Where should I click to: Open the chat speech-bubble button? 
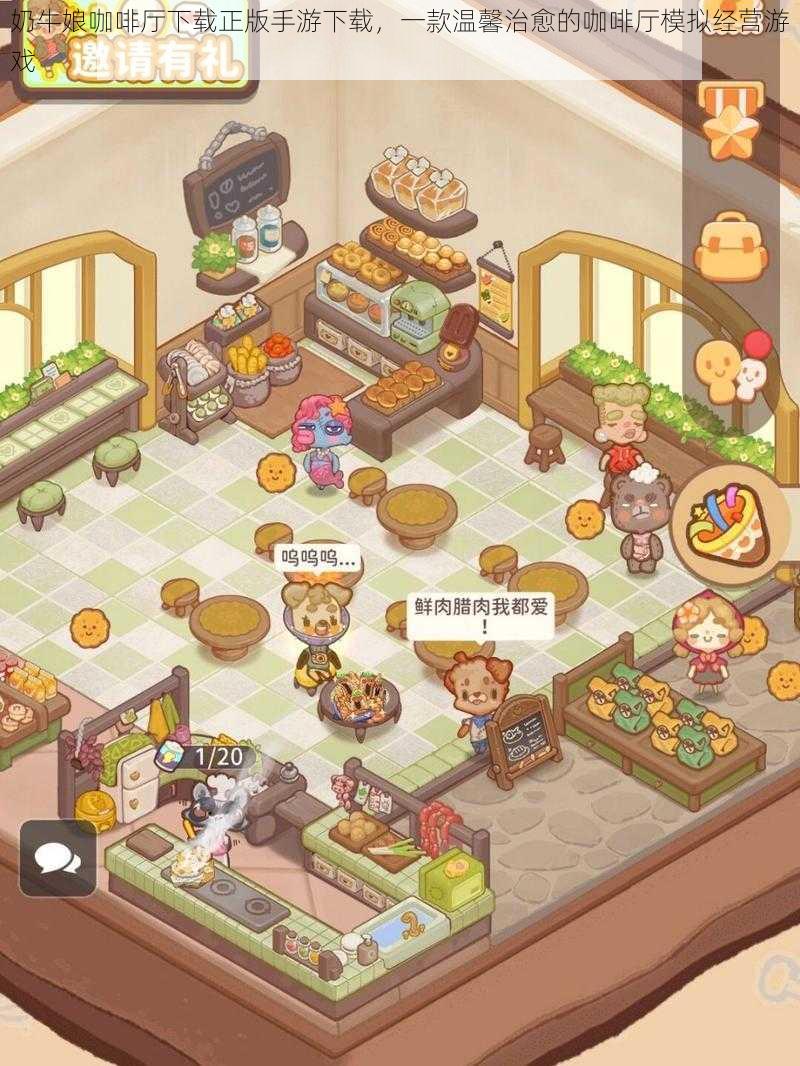coord(58,858)
